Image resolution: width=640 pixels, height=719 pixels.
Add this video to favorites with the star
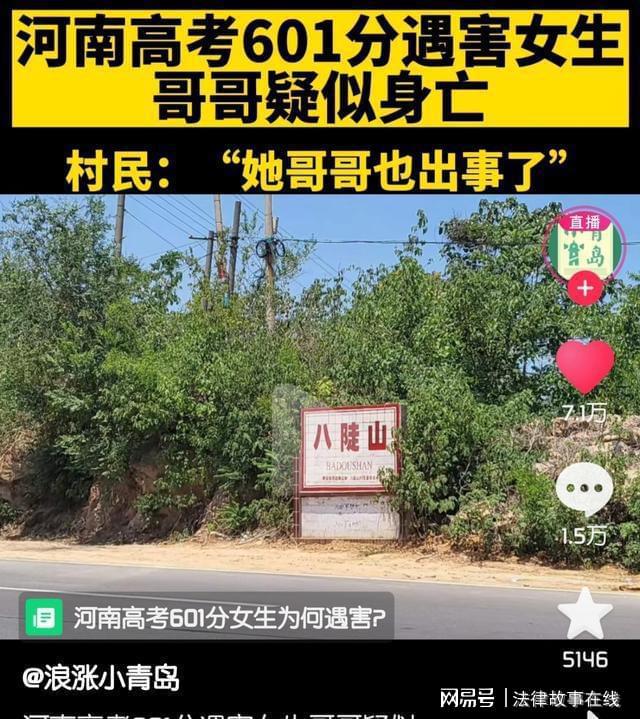585,613
